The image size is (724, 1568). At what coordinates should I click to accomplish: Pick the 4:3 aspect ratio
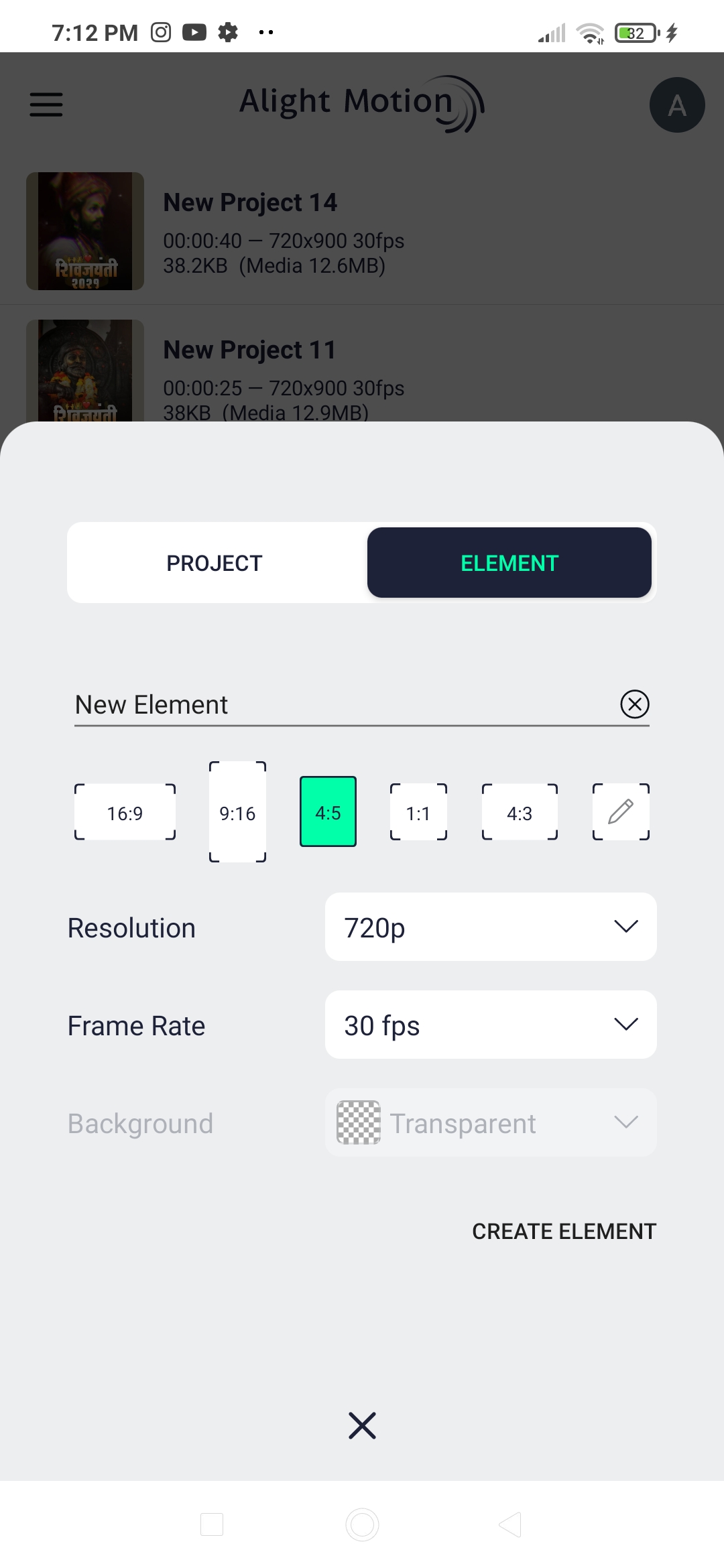point(520,813)
